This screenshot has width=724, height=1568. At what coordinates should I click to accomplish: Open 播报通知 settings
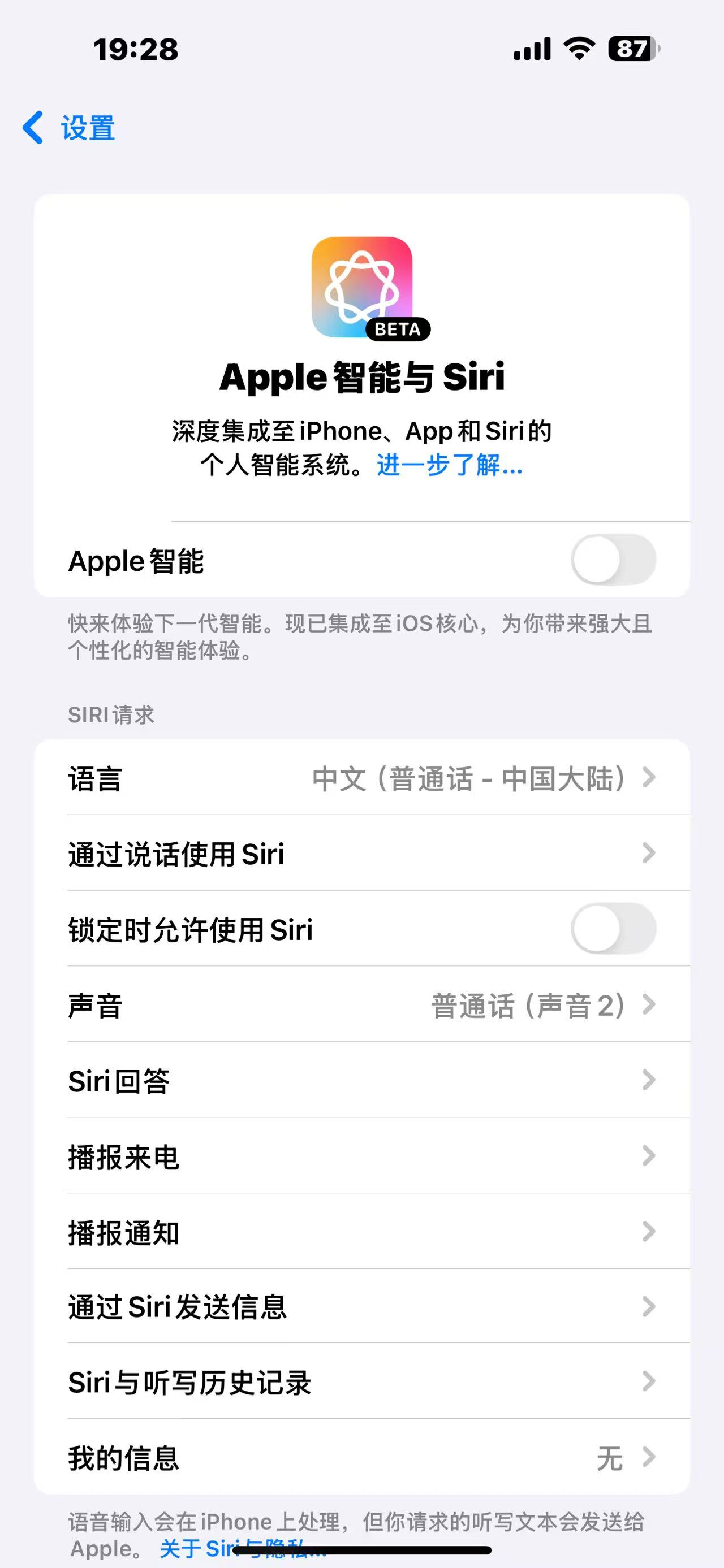click(361, 1232)
